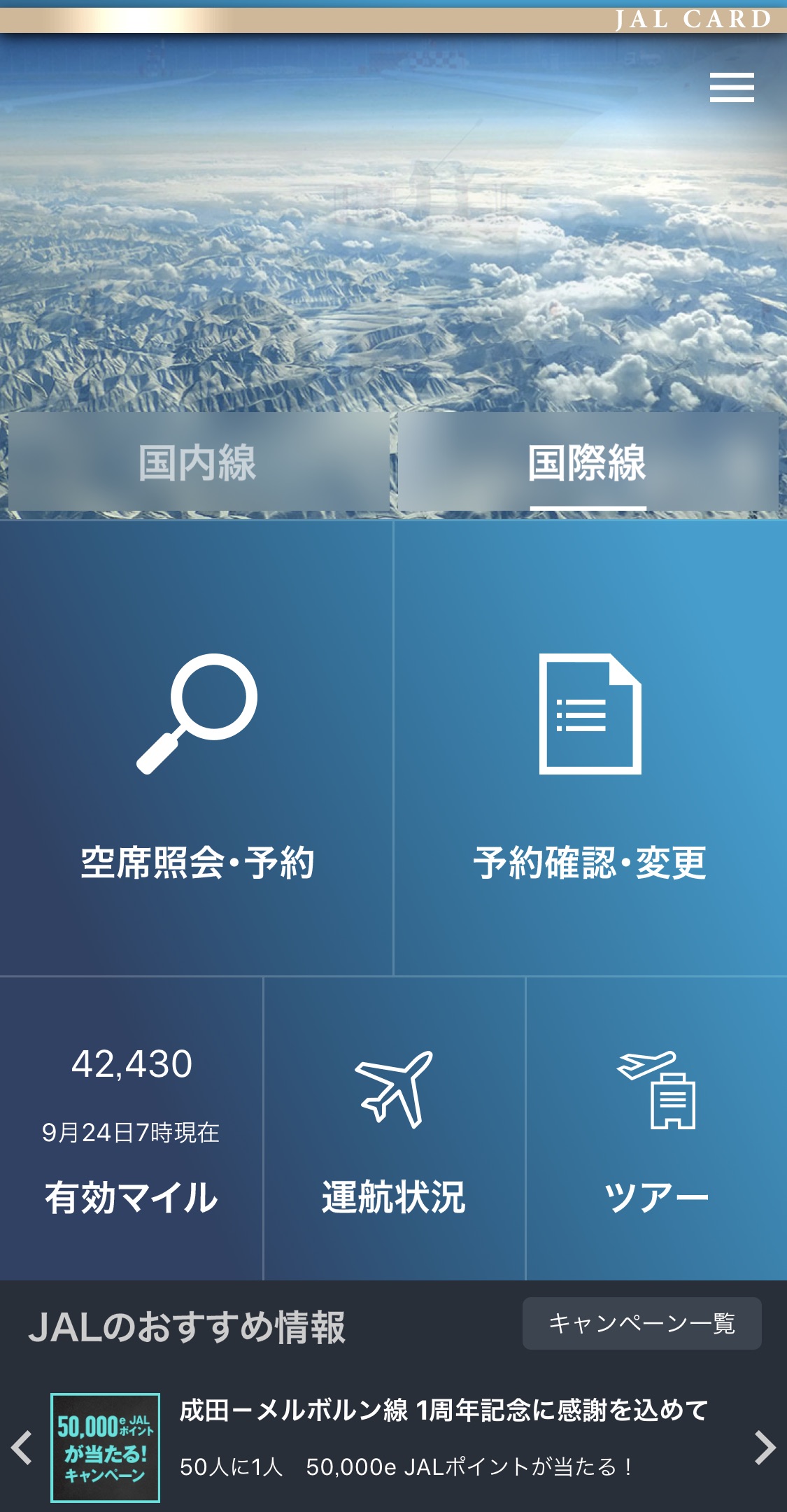The image size is (787, 1512).
Task: Open the ツアー tile
Action: (657, 1129)
